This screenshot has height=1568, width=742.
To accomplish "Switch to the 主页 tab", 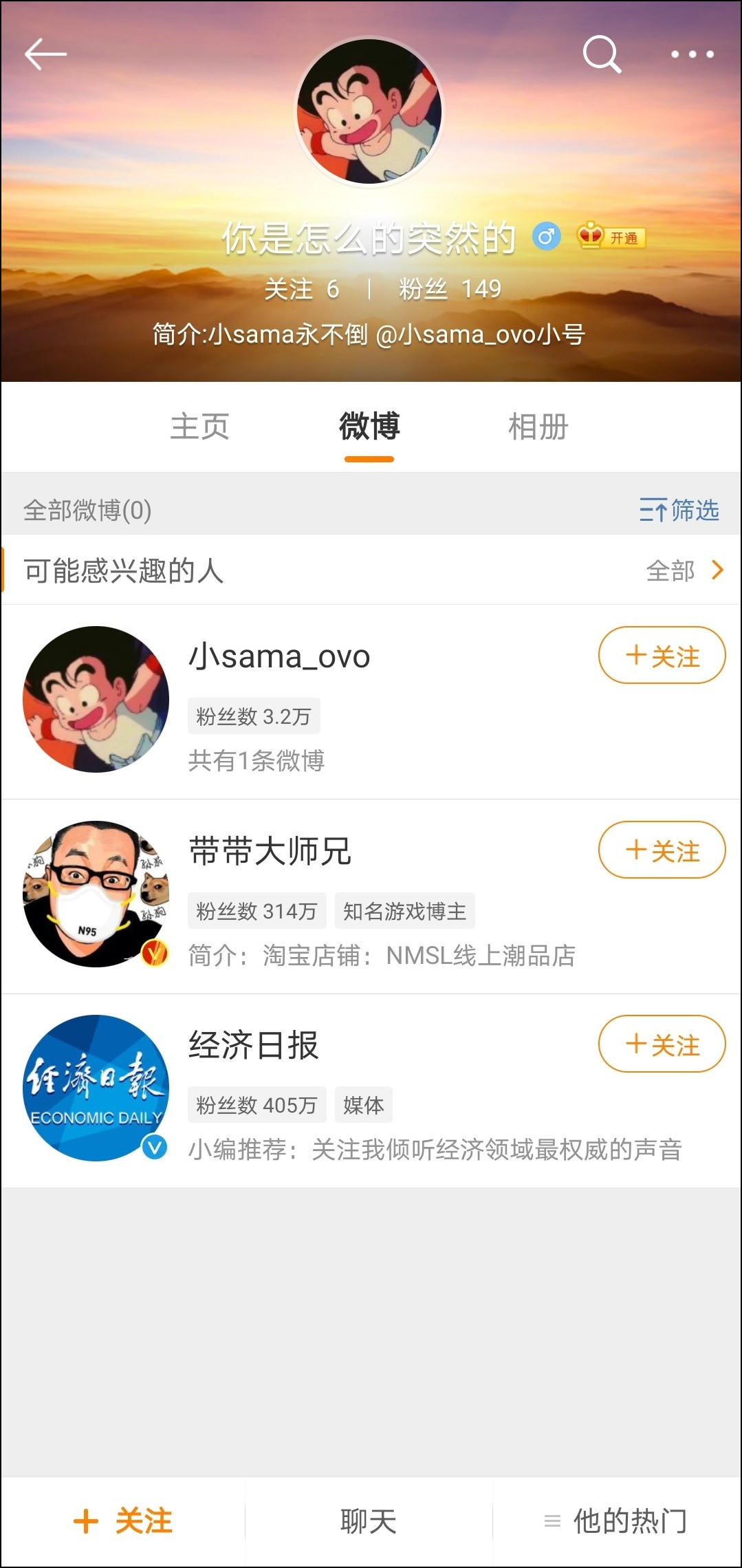I will coord(199,427).
